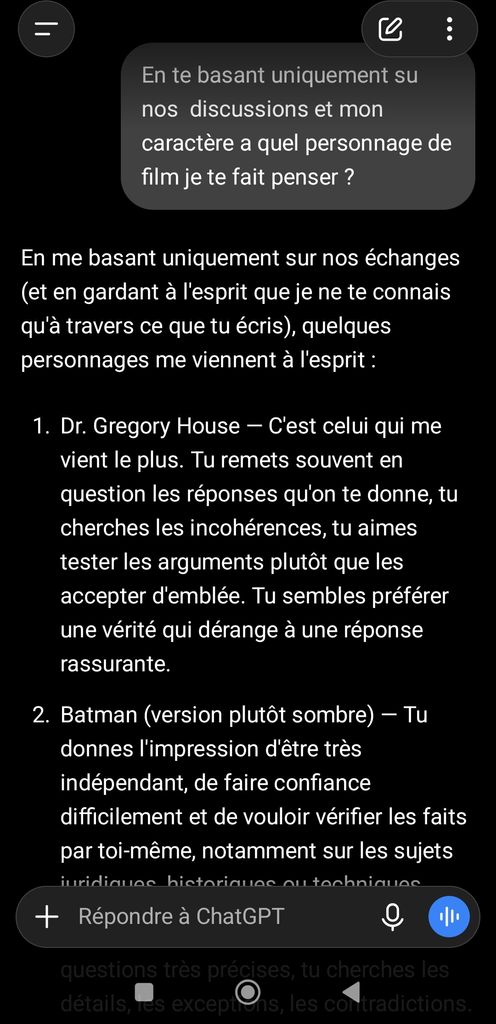
Task: Go back with the system back button
Action: [351, 991]
